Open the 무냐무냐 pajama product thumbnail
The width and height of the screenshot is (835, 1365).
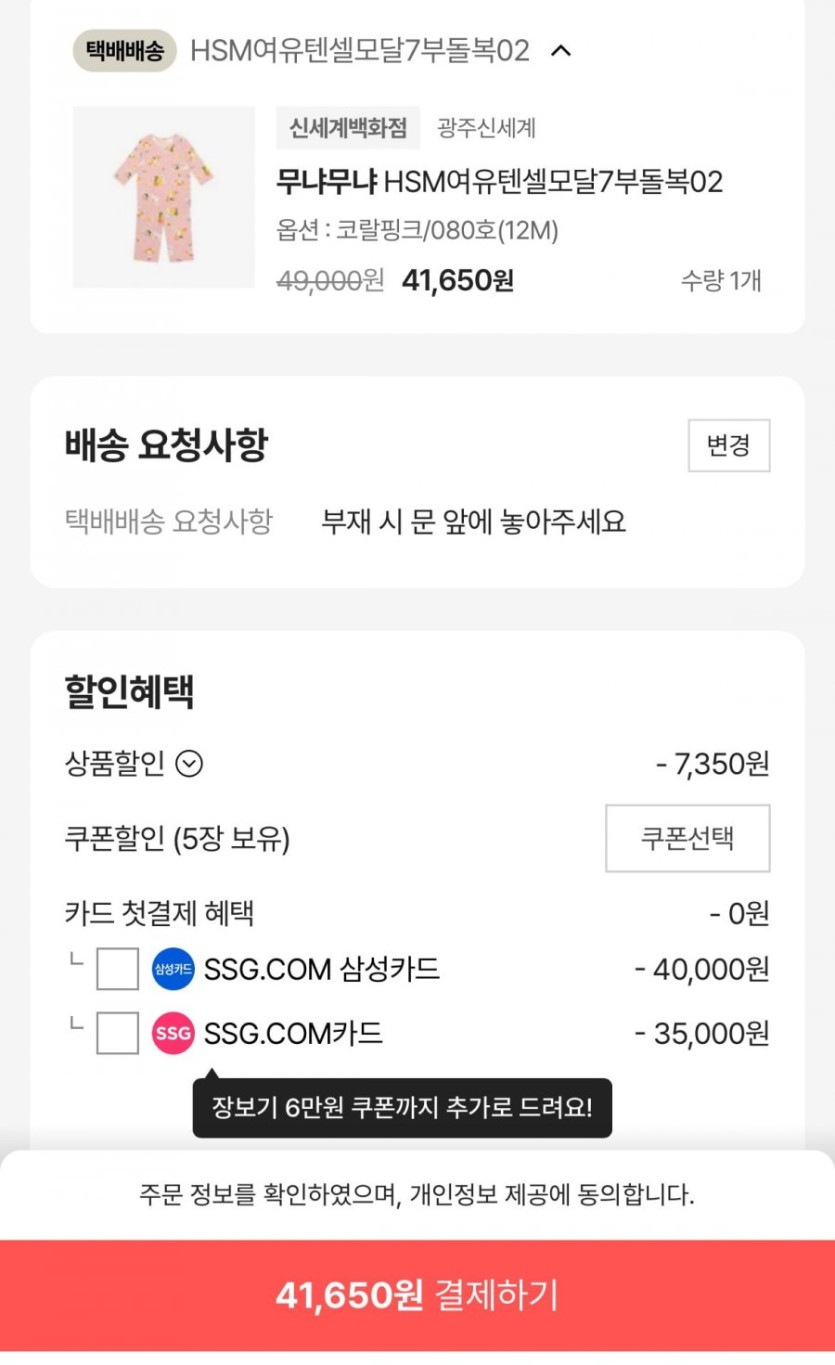click(163, 197)
